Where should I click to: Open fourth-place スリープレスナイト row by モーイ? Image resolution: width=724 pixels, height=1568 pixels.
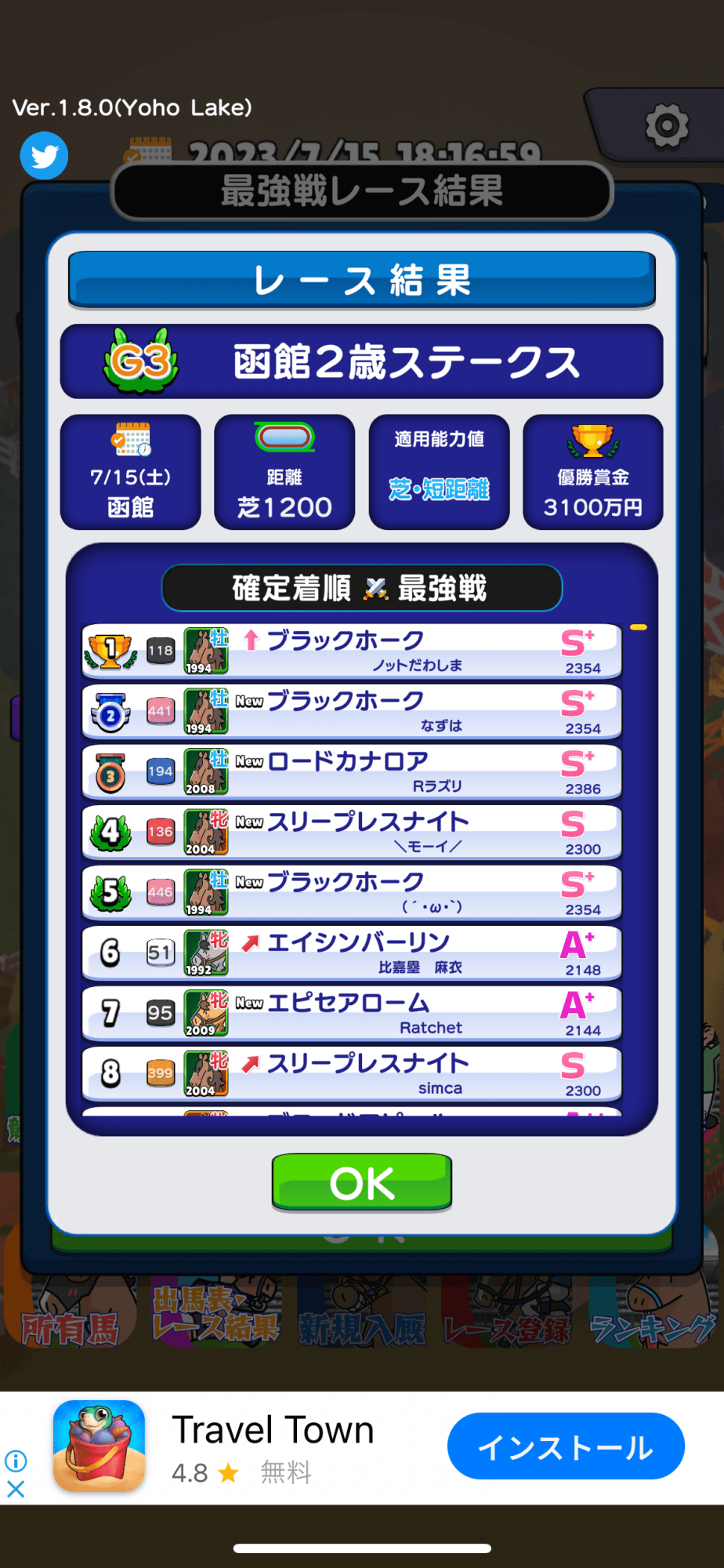click(352, 833)
